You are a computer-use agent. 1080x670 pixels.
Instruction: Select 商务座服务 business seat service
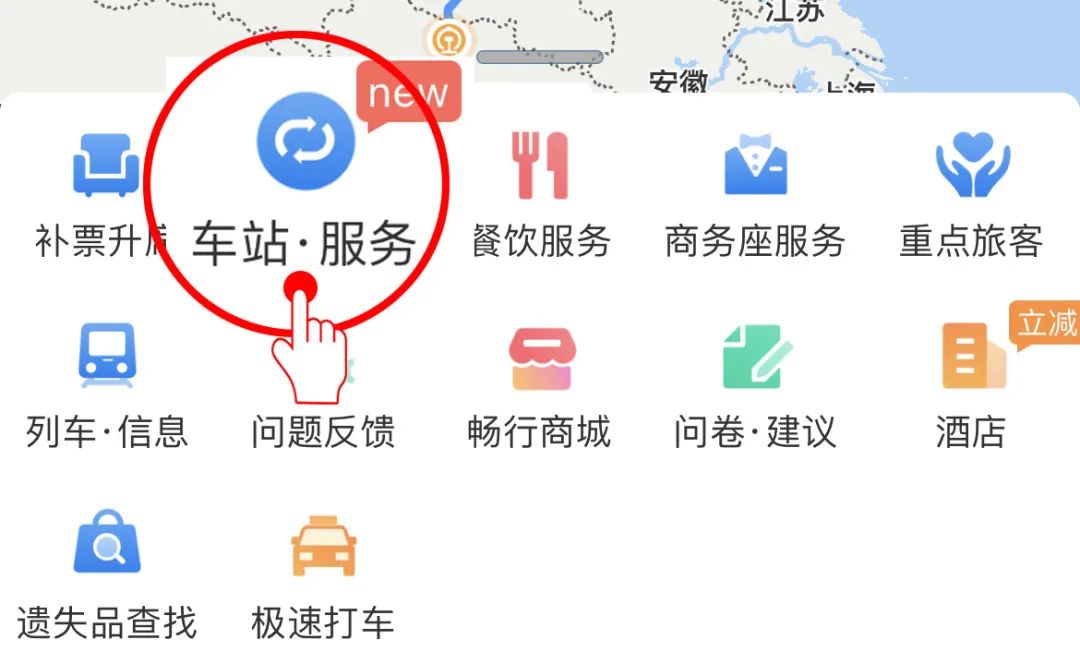click(x=755, y=190)
